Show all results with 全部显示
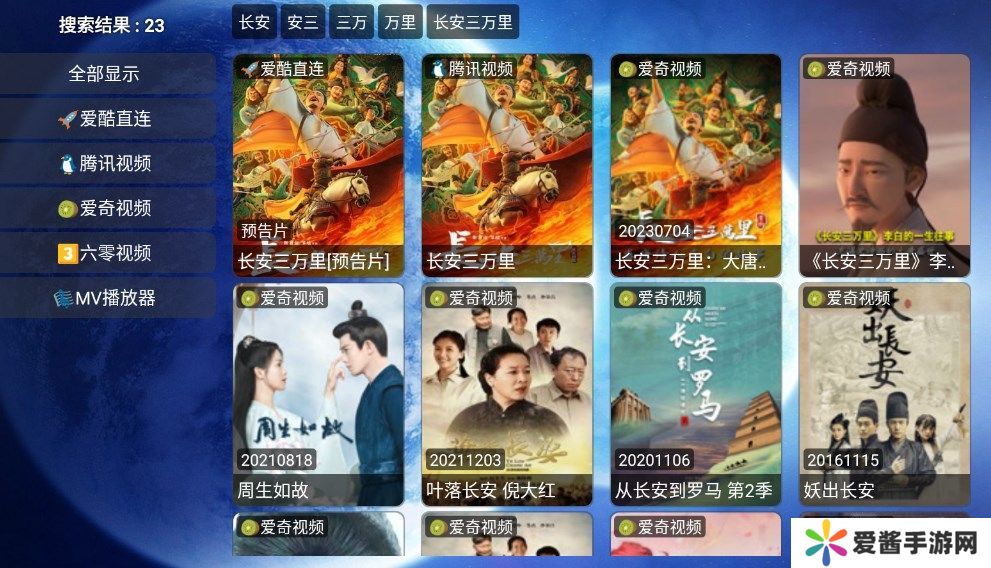991x568 pixels. [x=104, y=74]
